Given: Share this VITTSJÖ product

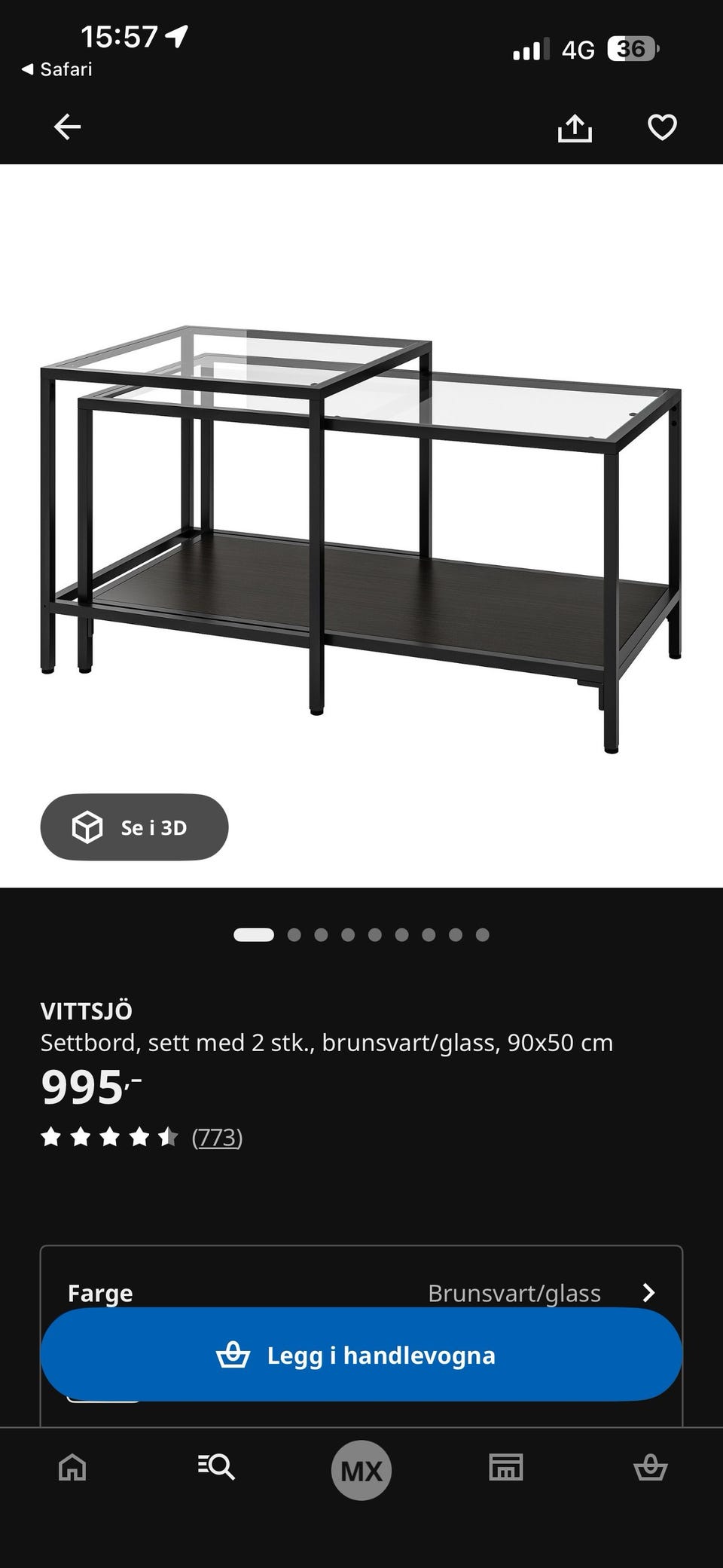Looking at the screenshot, I should point(575,127).
